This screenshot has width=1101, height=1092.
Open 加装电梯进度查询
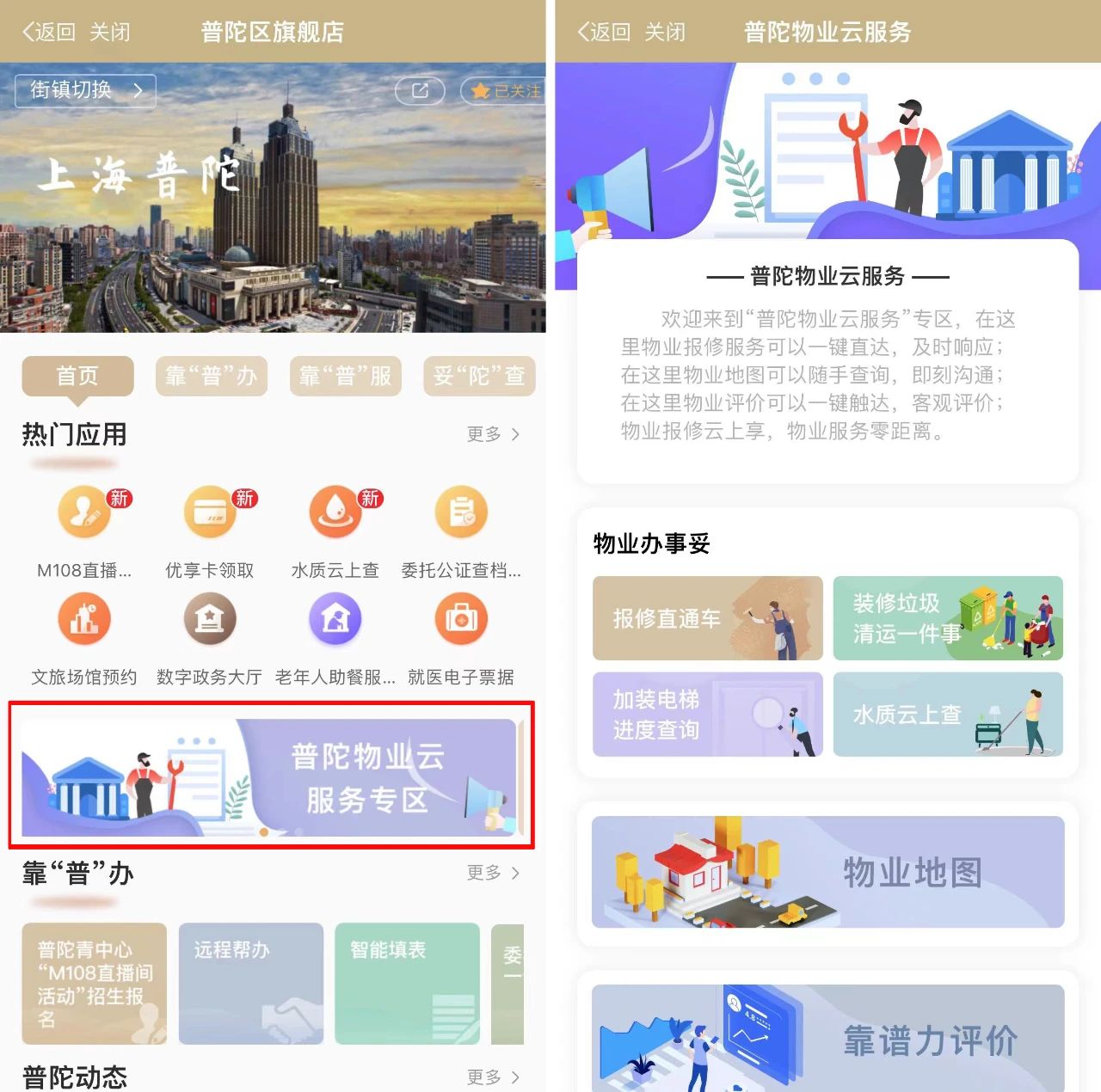coord(707,715)
